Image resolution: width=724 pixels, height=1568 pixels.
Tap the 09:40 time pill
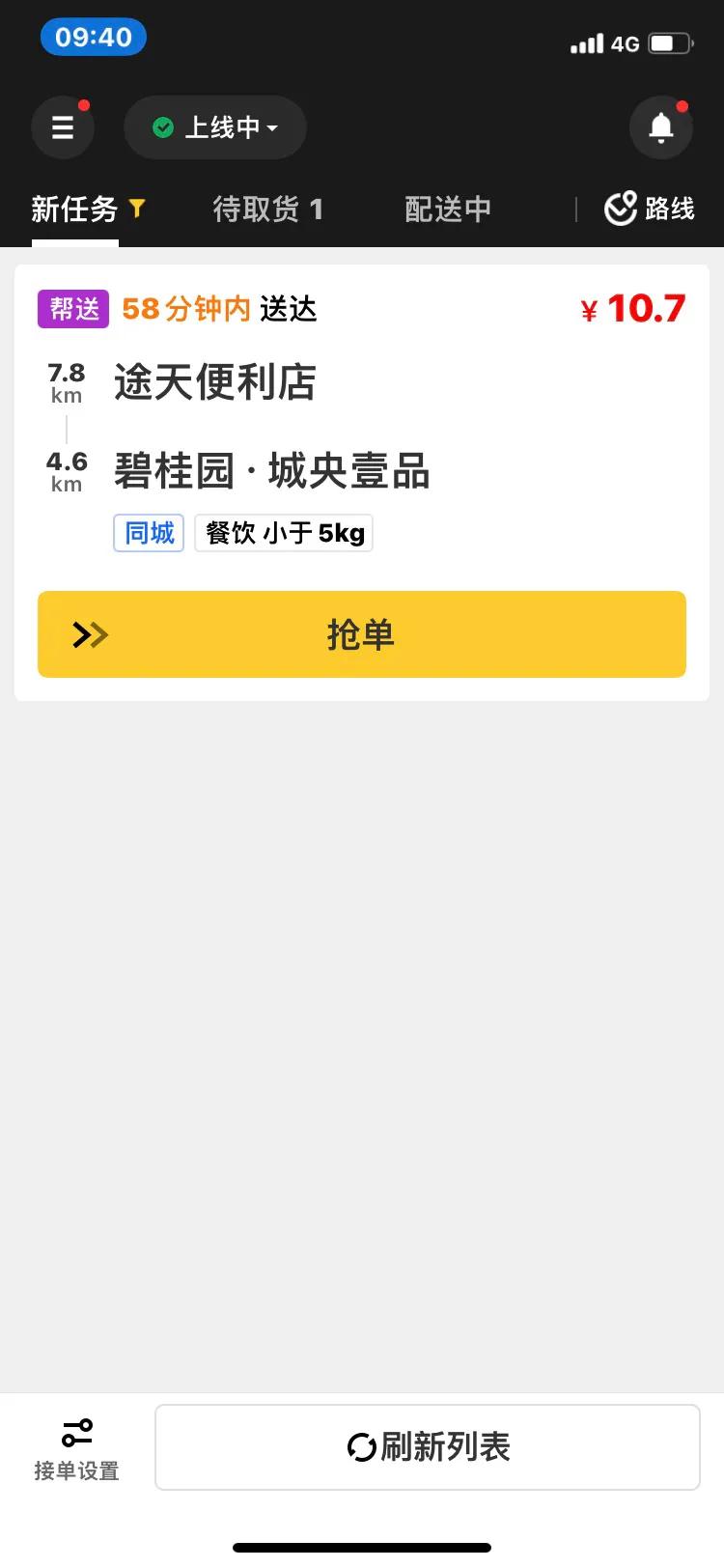[x=93, y=37]
